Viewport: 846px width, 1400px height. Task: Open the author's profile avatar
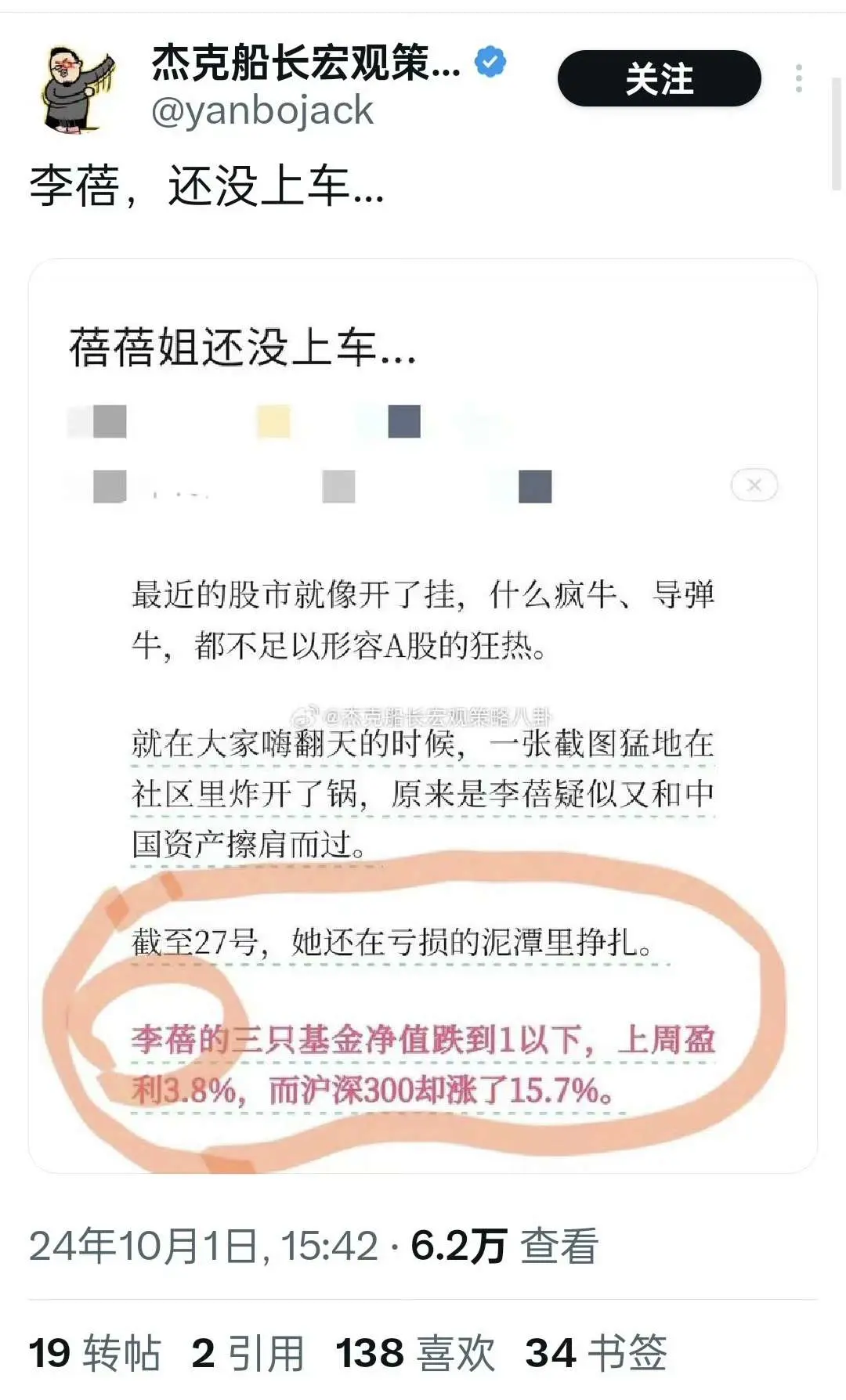77,88
